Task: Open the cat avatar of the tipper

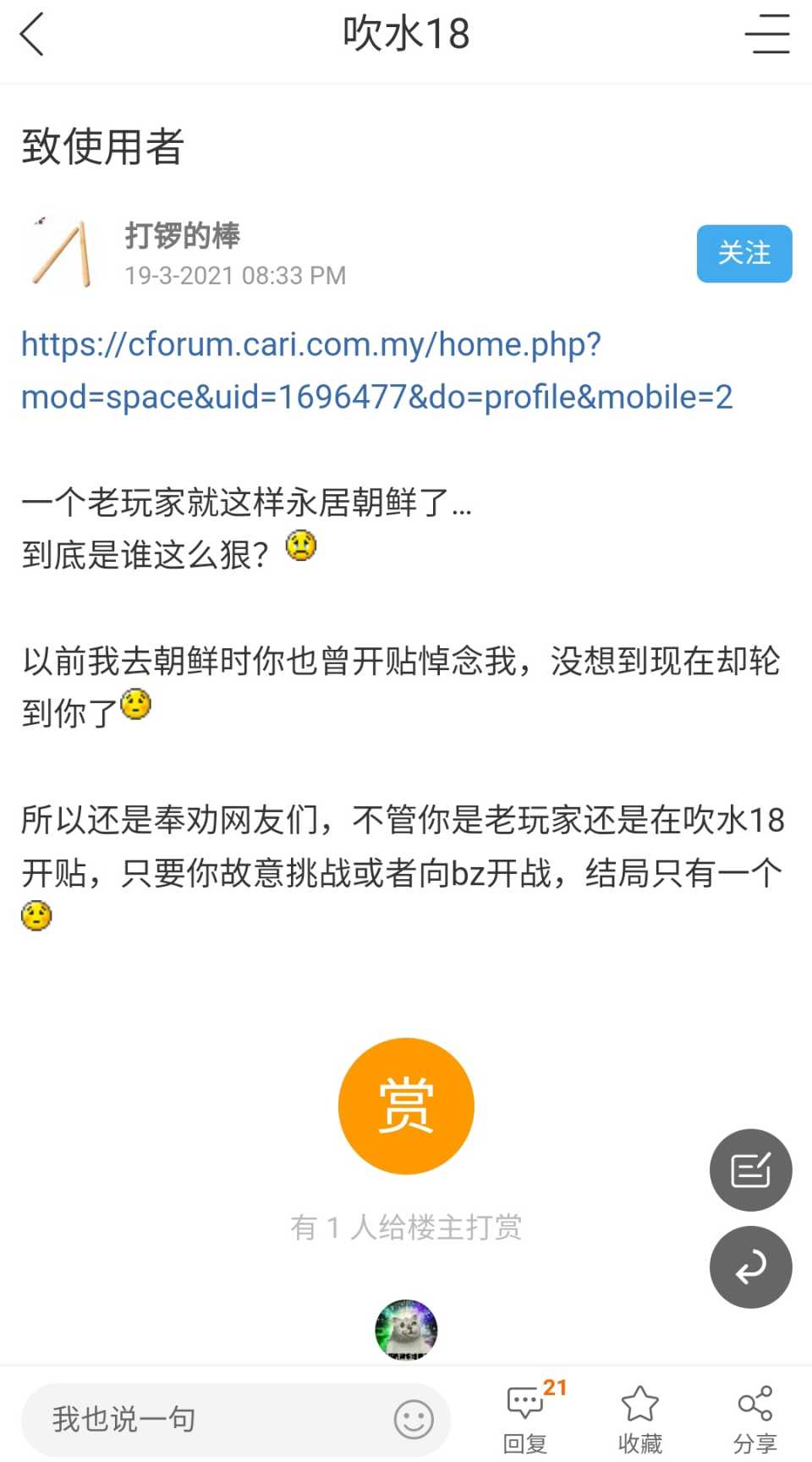Action: (406, 1329)
